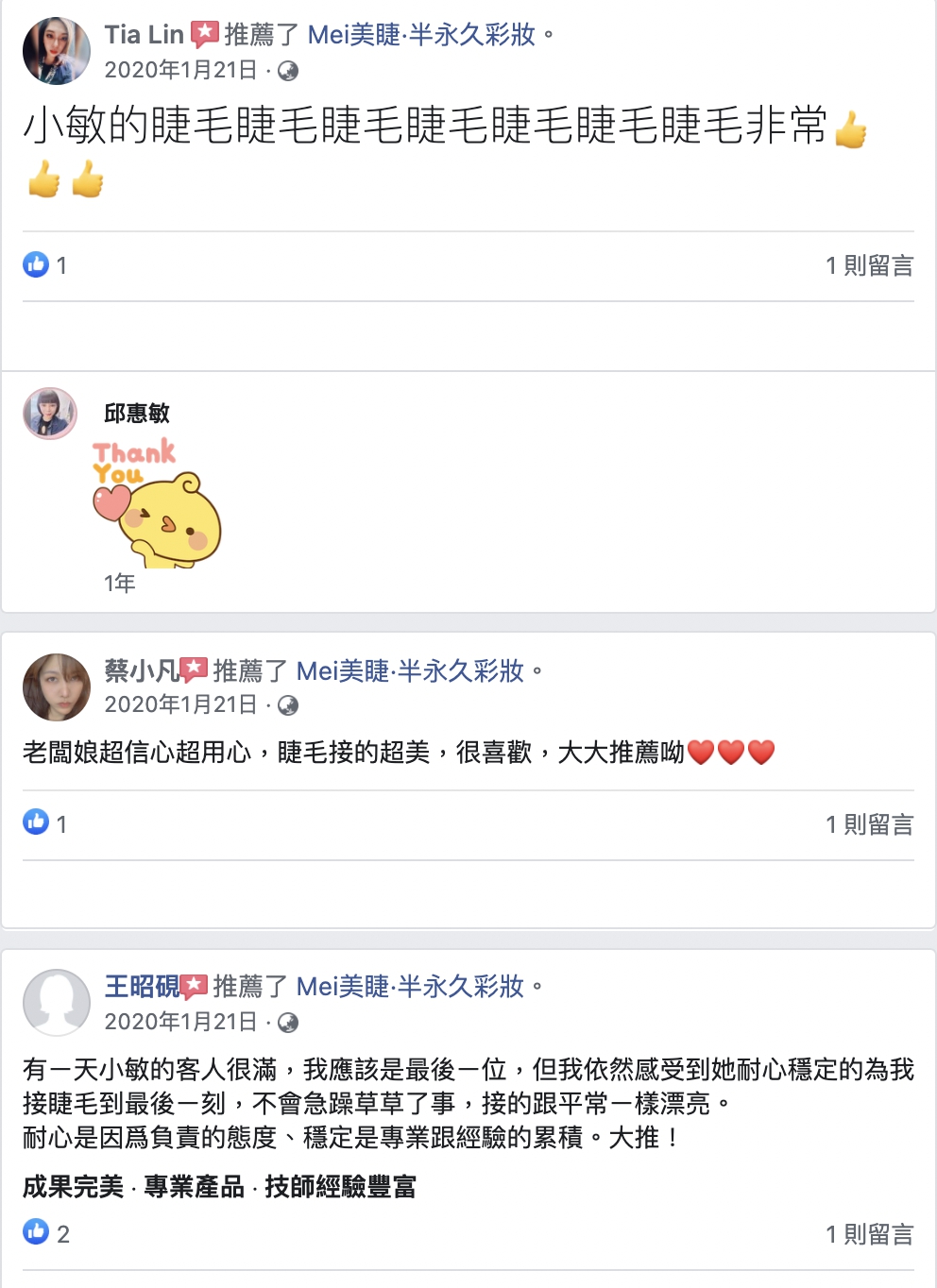
Task: Open 蔡小凡's profile name link
Action: (x=142, y=670)
